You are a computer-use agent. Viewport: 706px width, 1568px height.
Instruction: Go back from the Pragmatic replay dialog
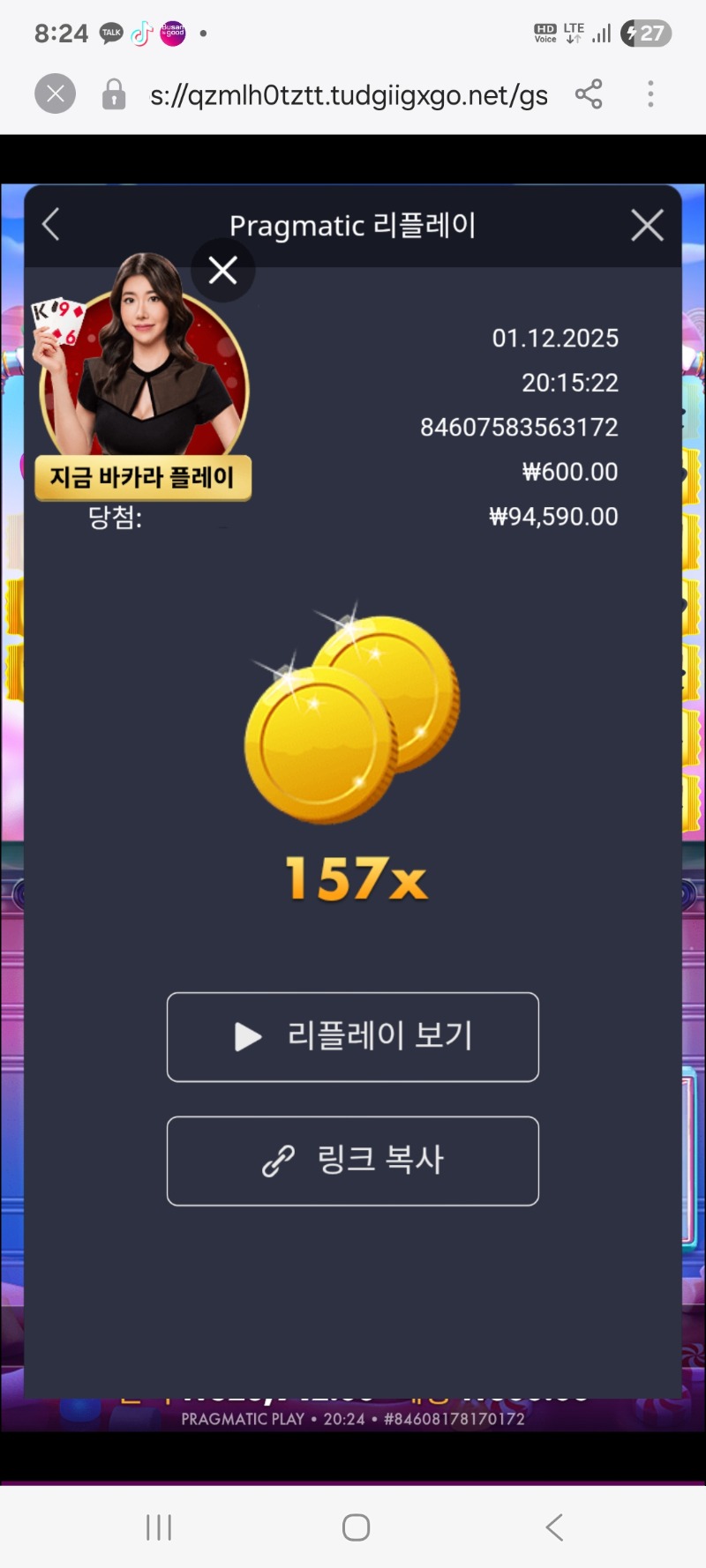pyautogui.click(x=51, y=225)
